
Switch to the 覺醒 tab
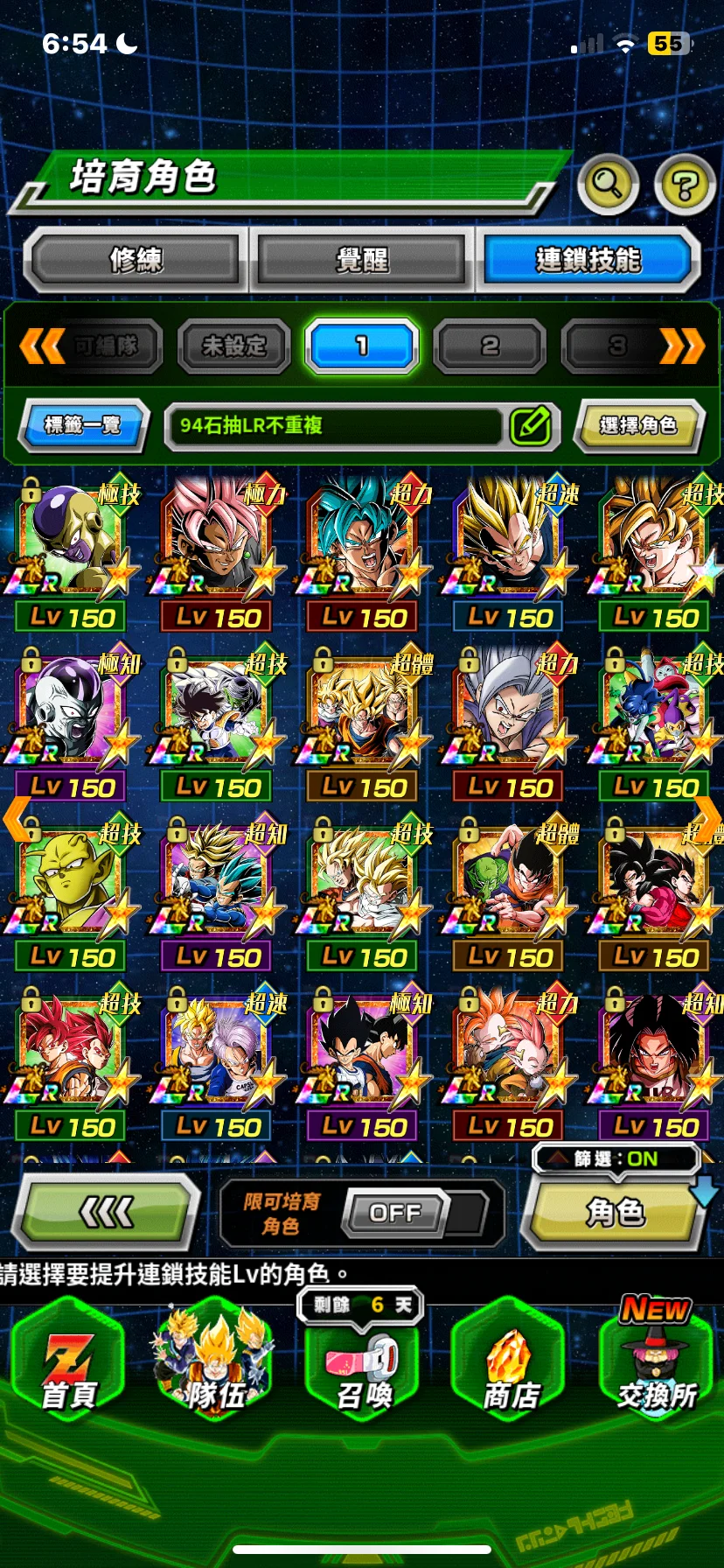(x=362, y=260)
